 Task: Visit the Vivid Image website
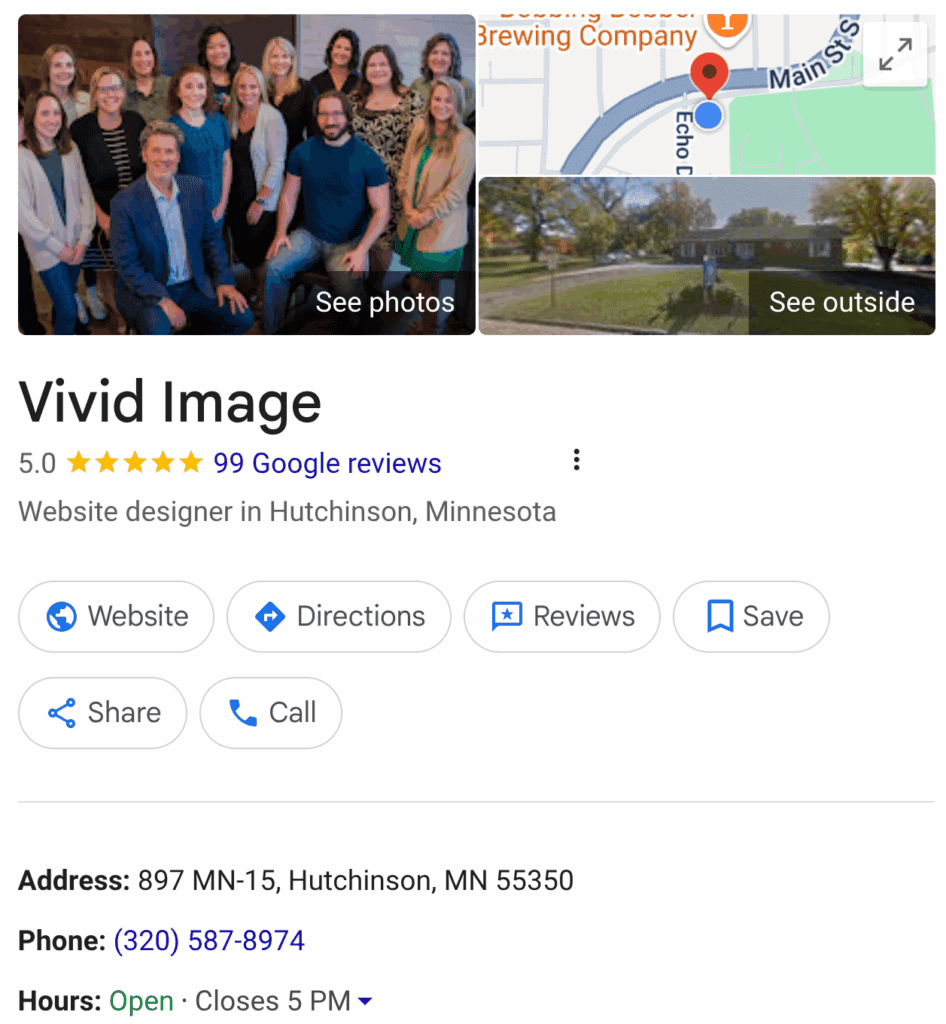click(x=116, y=616)
